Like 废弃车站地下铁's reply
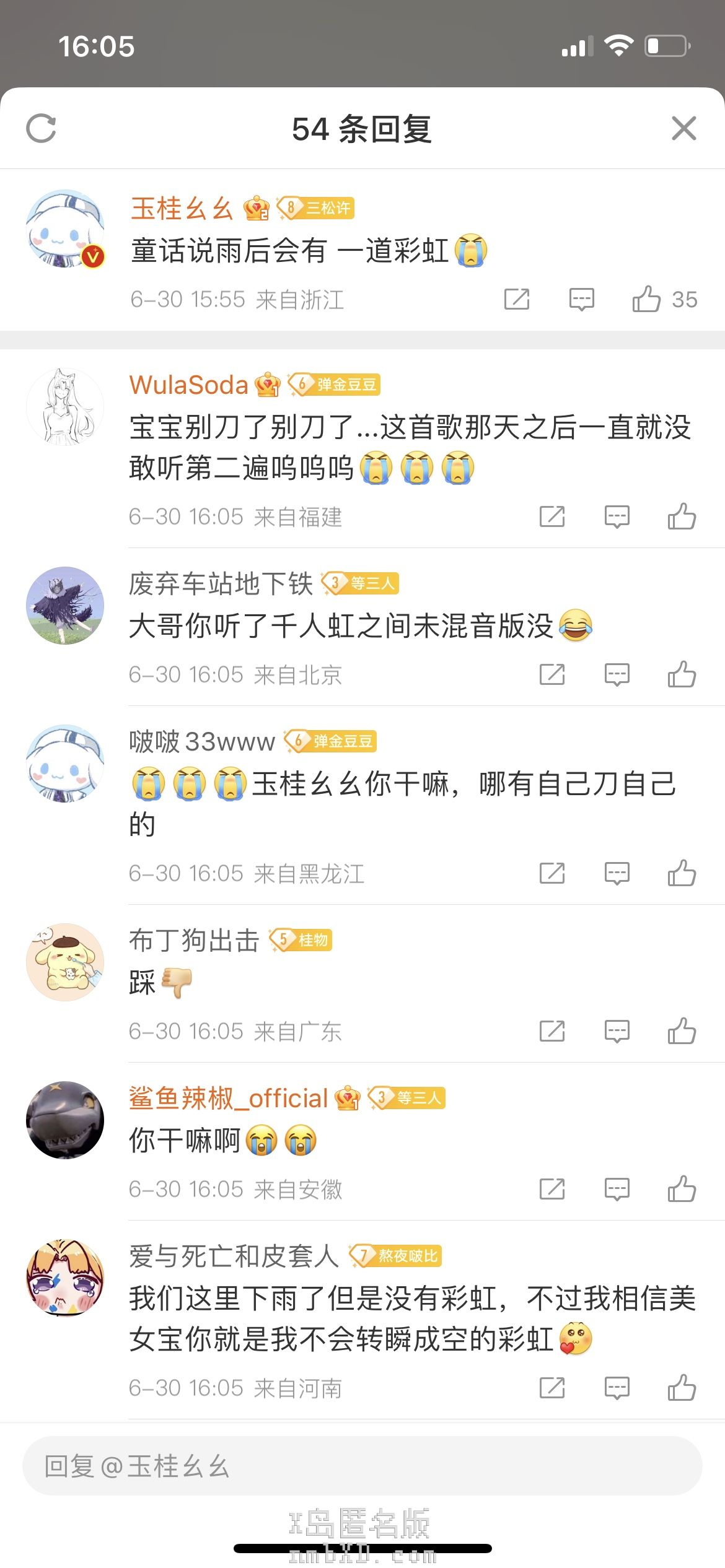 [682, 674]
